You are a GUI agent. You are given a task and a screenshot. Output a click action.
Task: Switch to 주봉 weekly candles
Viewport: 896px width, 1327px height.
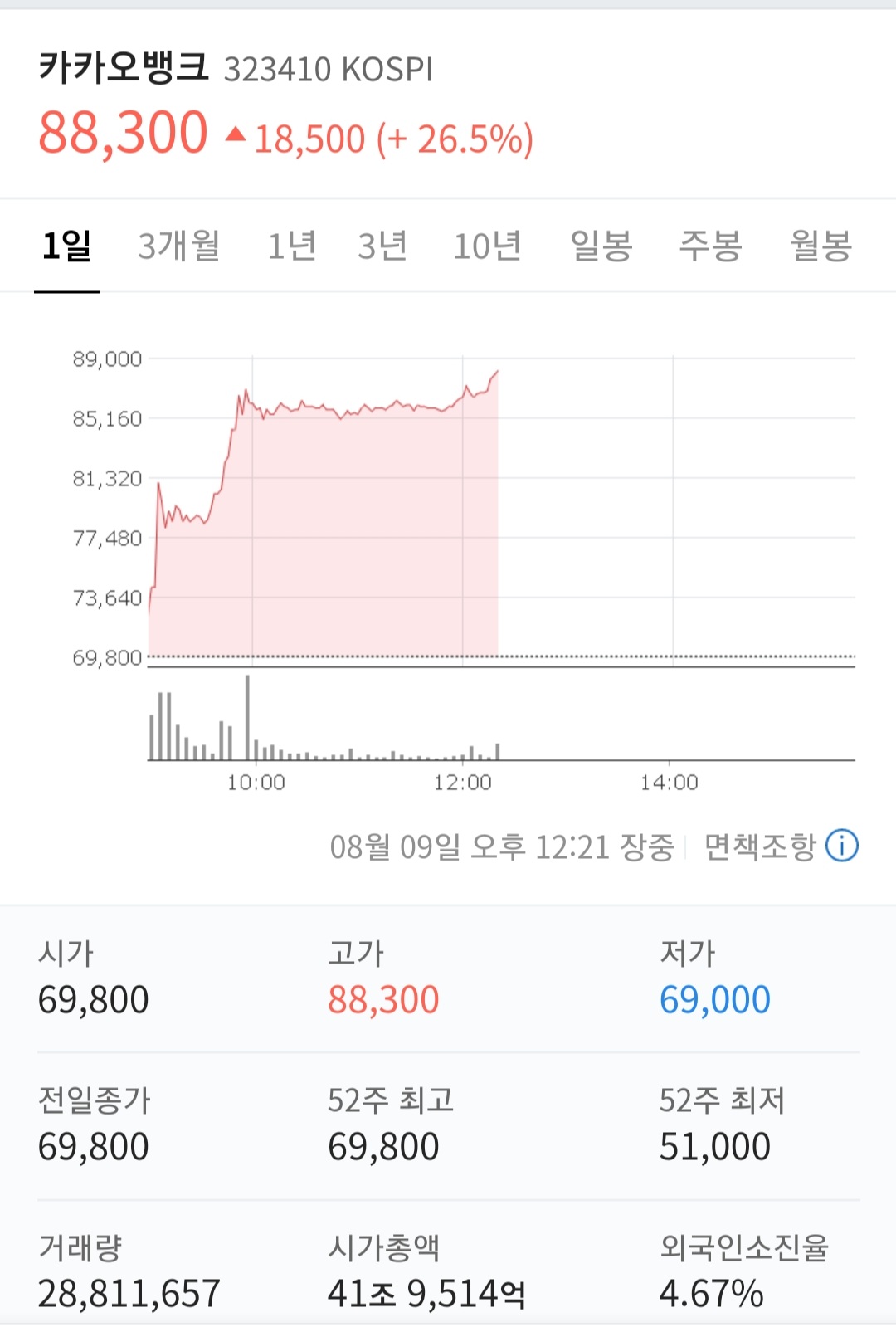710,246
